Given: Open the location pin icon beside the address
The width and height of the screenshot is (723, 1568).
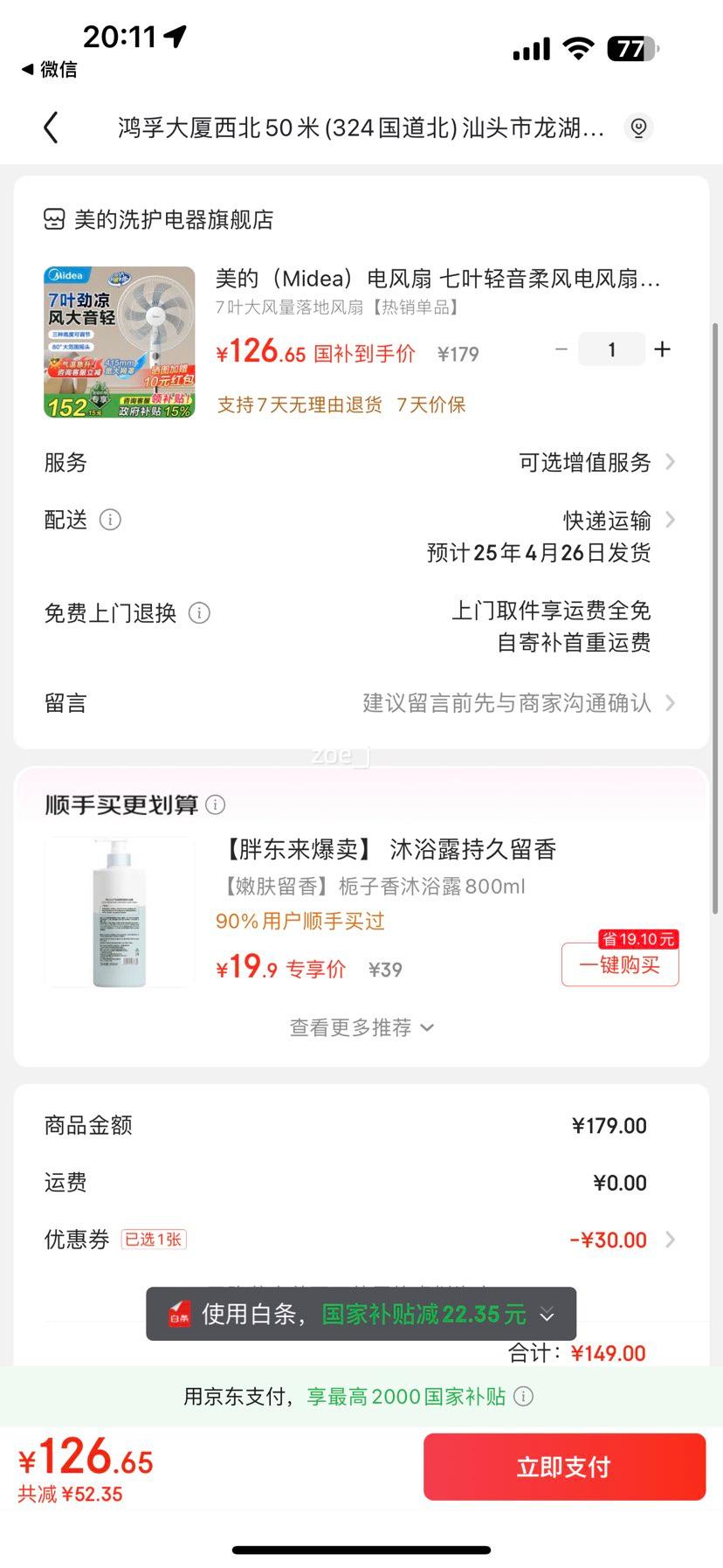Looking at the screenshot, I should 638,127.
